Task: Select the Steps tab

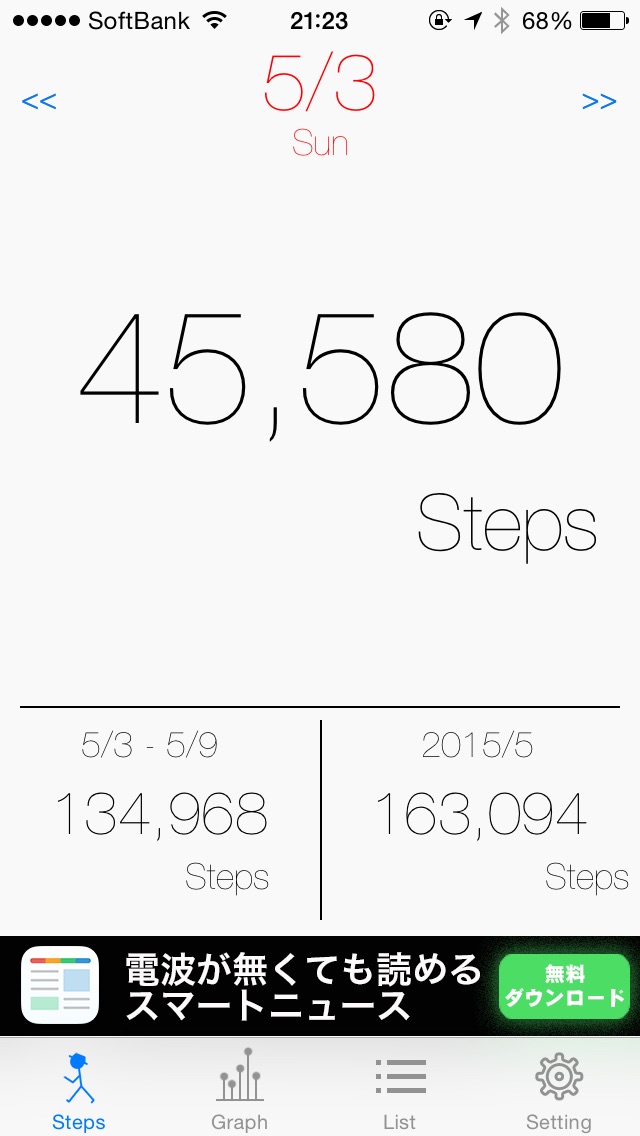Action: coord(78,1088)
